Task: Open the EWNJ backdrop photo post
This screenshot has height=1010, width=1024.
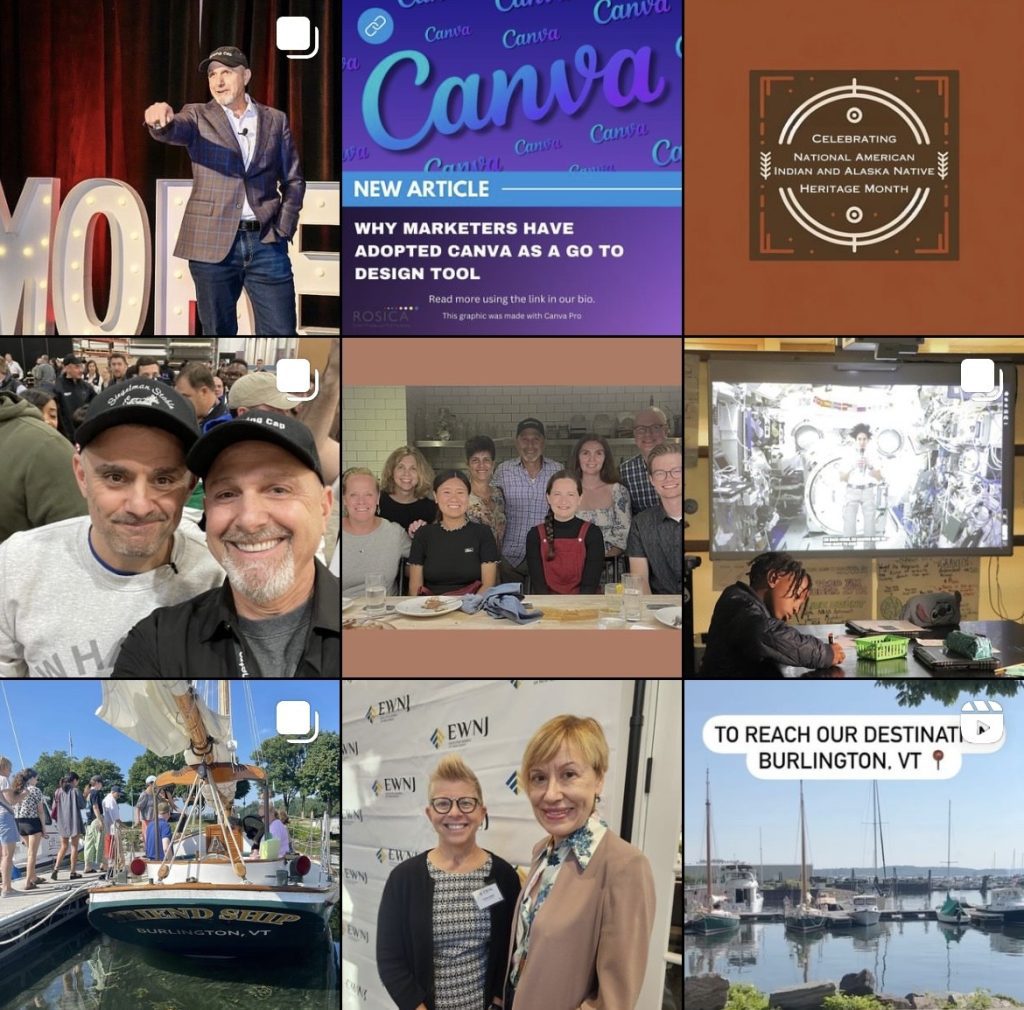Action: coord(511,845)
